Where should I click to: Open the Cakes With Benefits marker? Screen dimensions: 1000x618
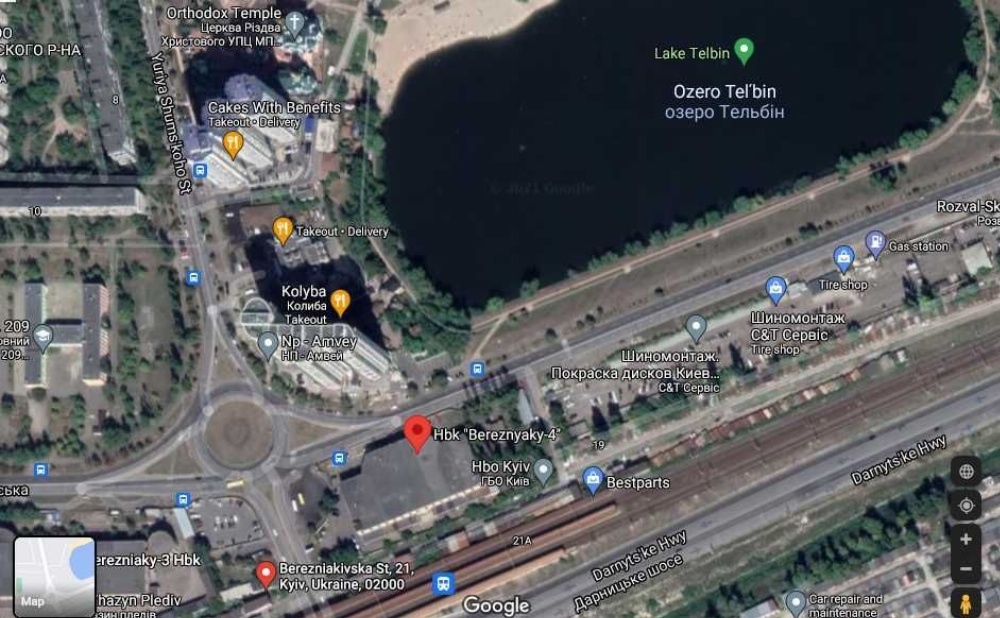pos(233,143)
